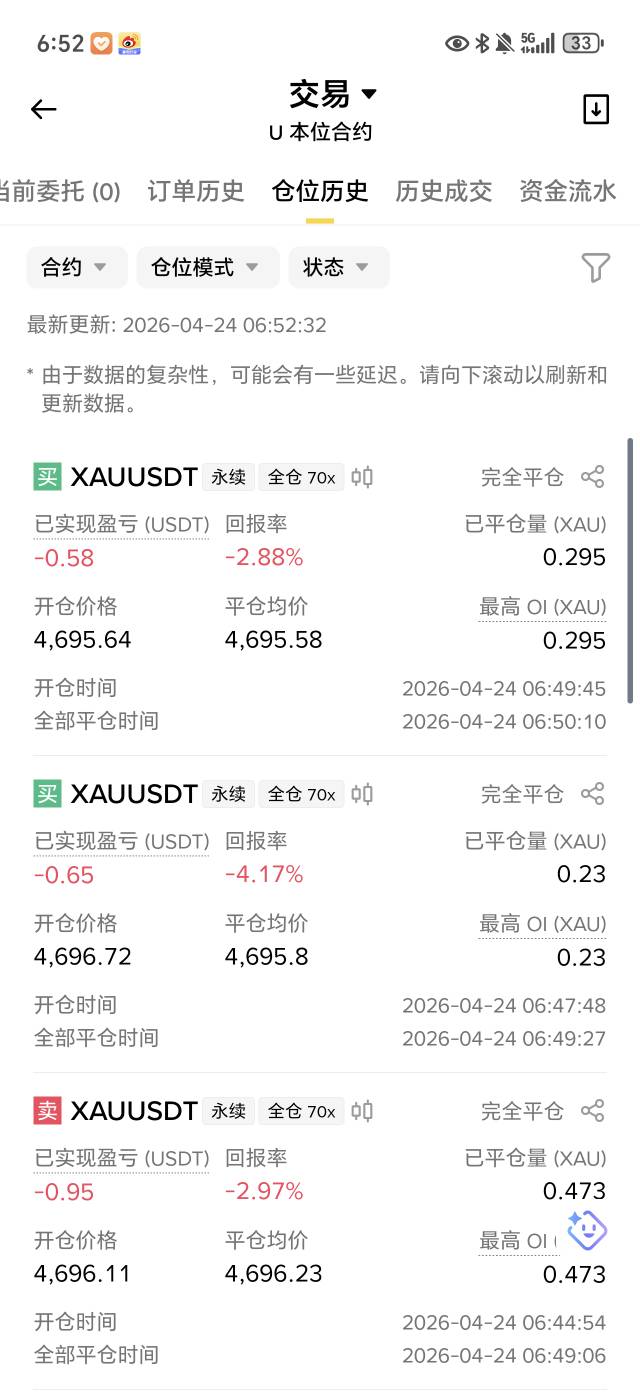Image resolution: width=640 pixels, height=1400 pixels.
Task: Expand the 合约 filter dropdown
Action: coord(76,267)
